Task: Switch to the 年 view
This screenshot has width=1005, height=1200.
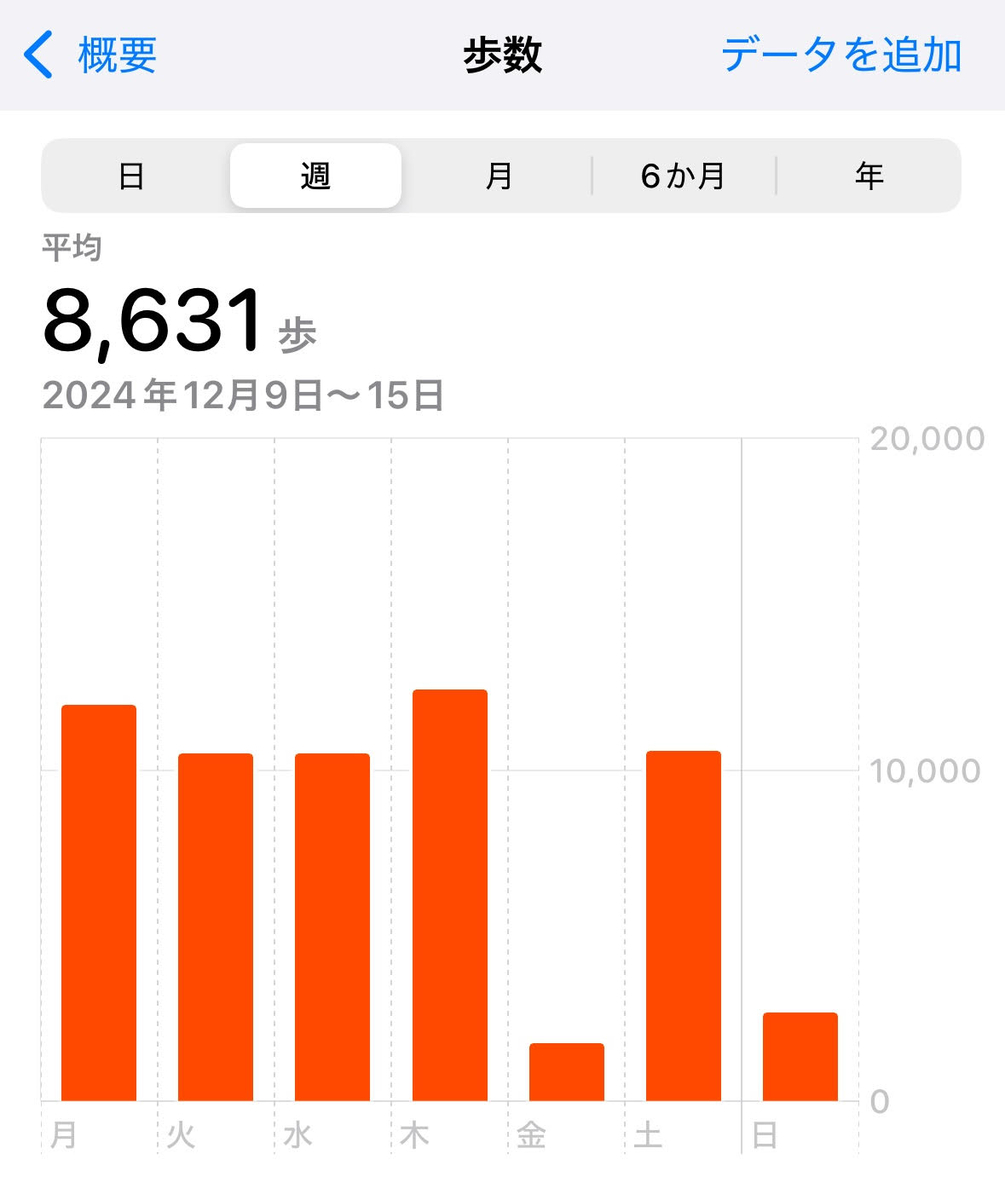Action: pyautogui.click(x=868, y=176)
